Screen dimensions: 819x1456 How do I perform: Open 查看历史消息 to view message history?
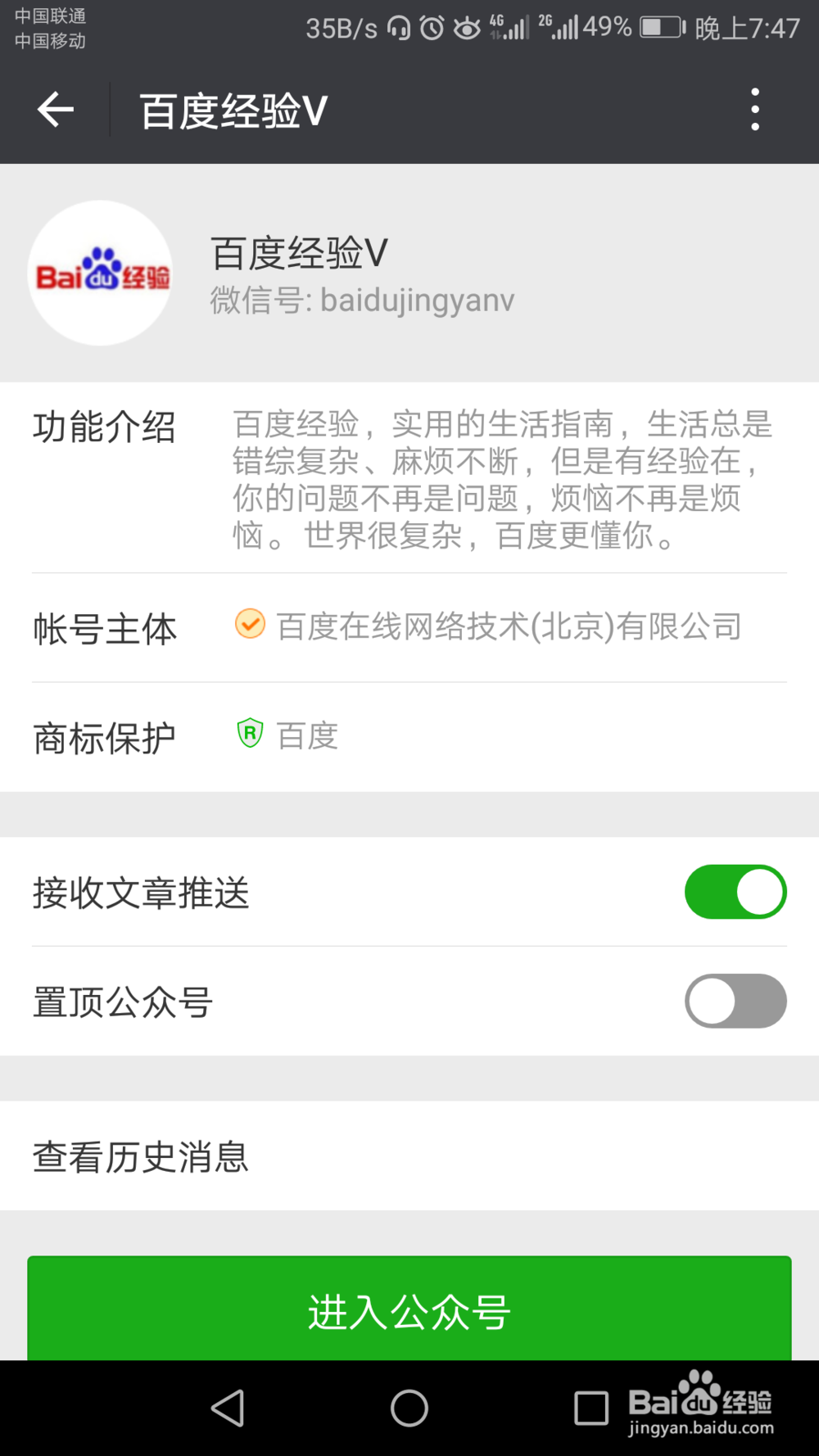click(140, 1155)
